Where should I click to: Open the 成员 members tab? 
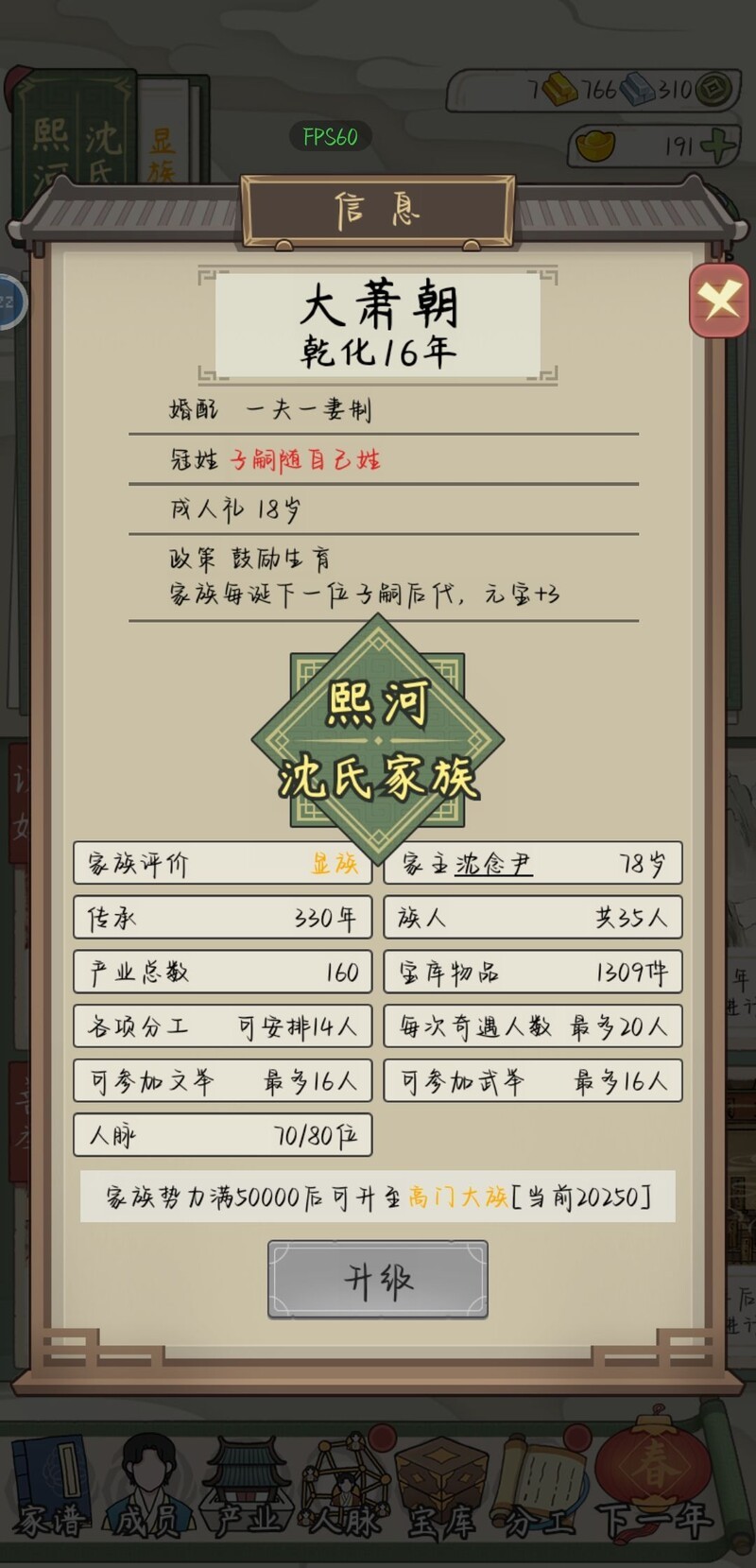(149, 1489)
